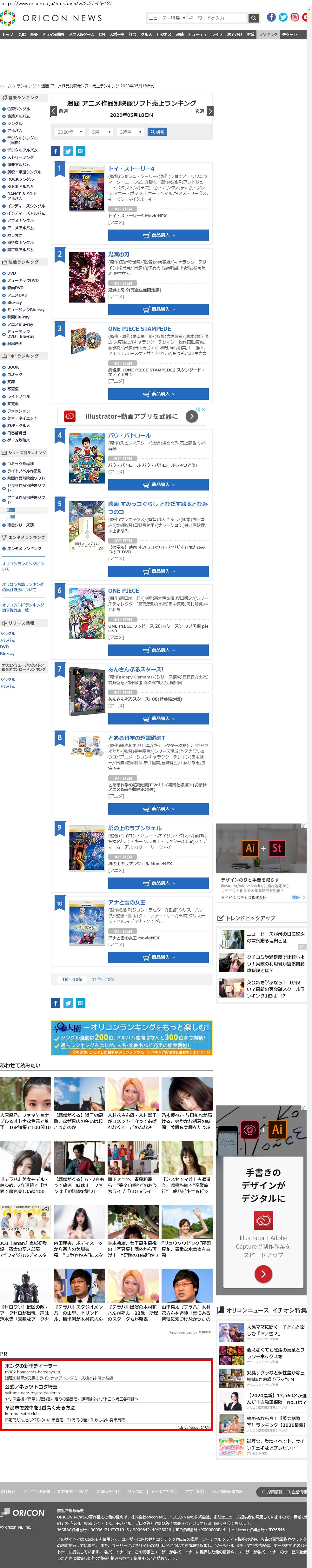Go to previous week with 前週 arrow
The width and height of the screenshot is (312, 1568).
click(54, 111)
